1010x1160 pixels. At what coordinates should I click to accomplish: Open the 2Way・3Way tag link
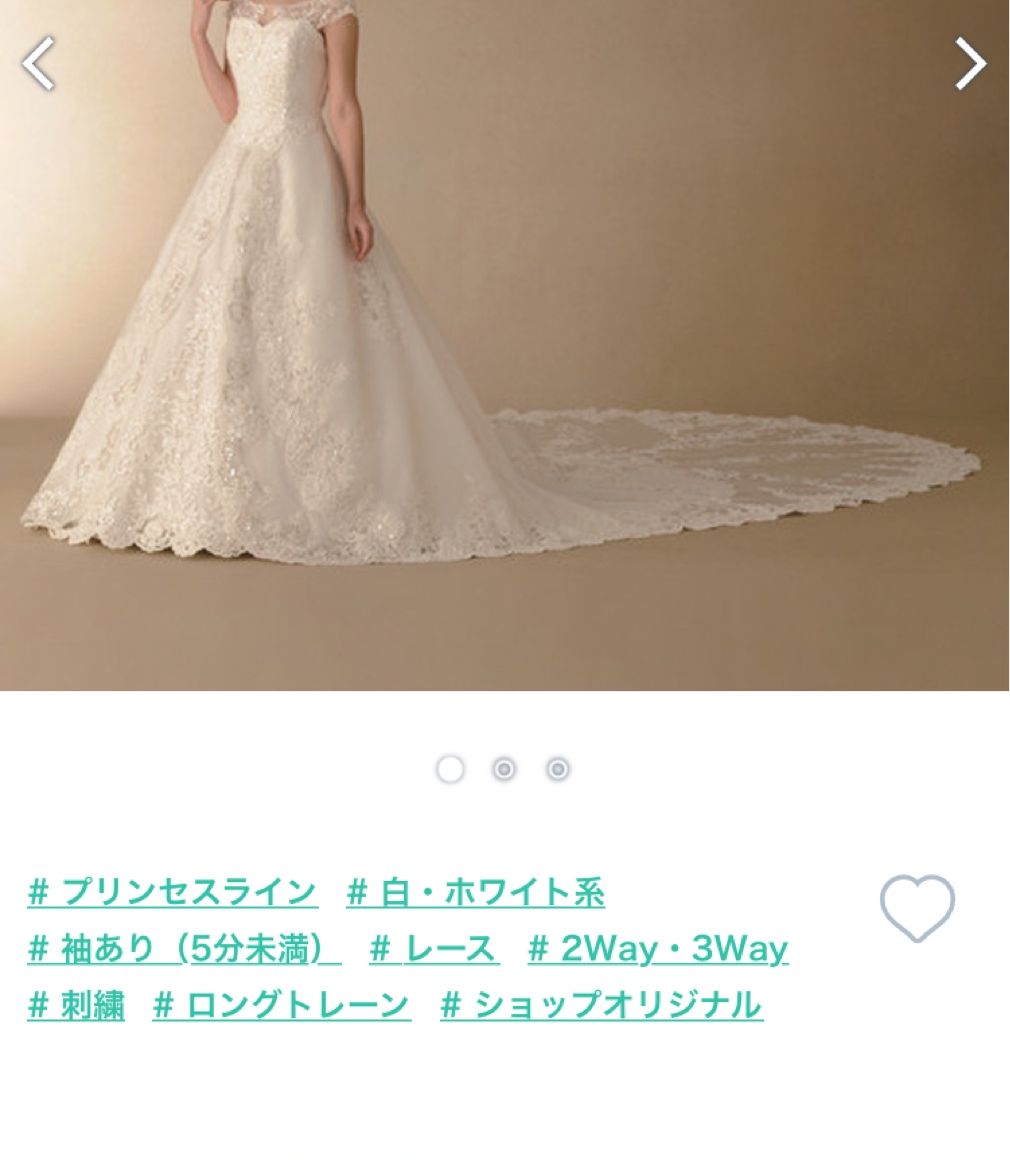click(658, 948)
